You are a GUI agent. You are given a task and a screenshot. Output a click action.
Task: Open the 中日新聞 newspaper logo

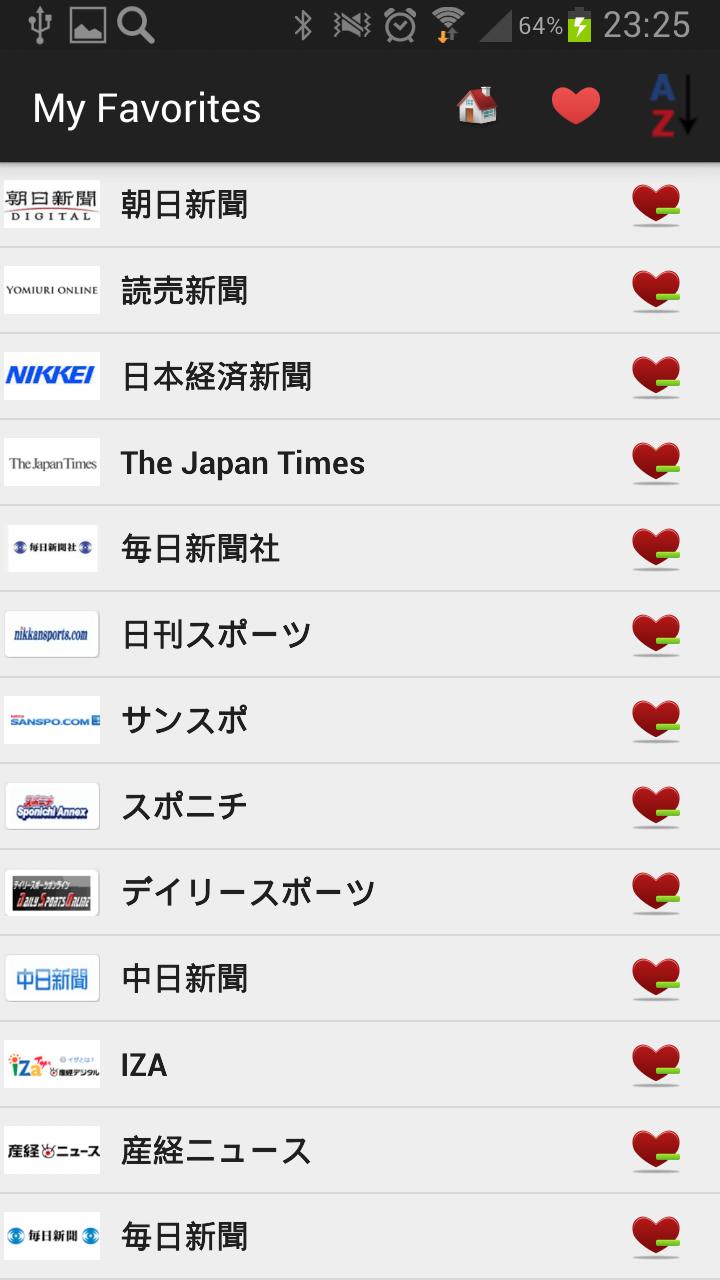52,978
